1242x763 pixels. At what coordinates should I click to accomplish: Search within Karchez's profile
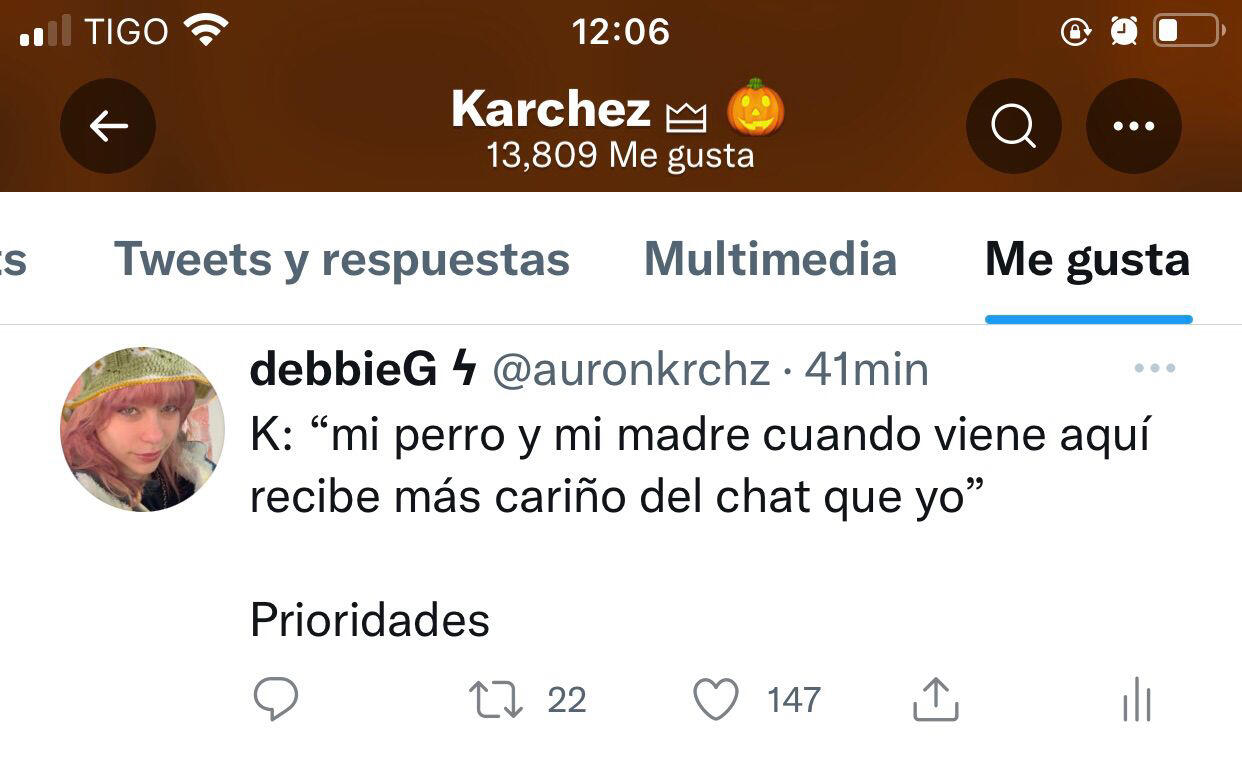(x=1013, y=126)
